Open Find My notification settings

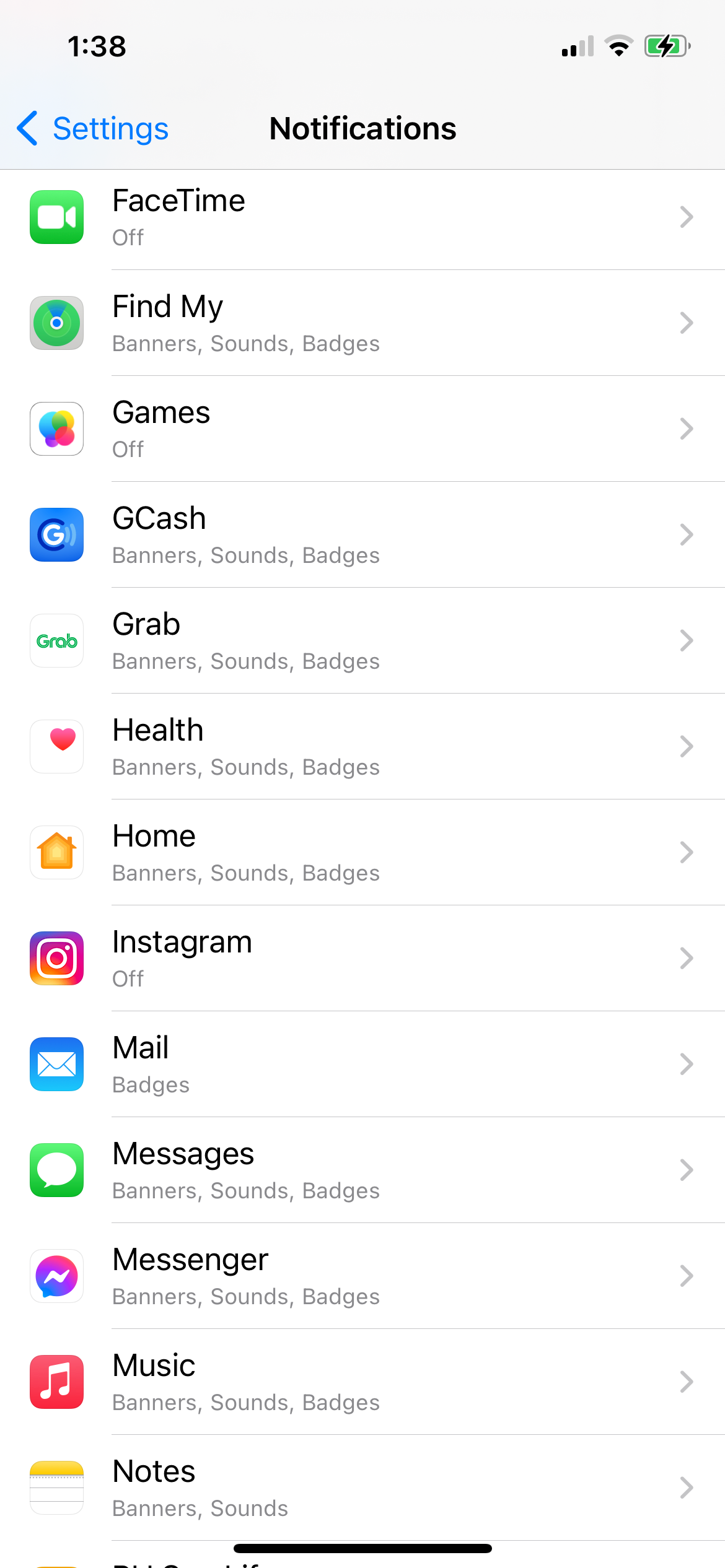pyautogui.click(x=362, y=323)
